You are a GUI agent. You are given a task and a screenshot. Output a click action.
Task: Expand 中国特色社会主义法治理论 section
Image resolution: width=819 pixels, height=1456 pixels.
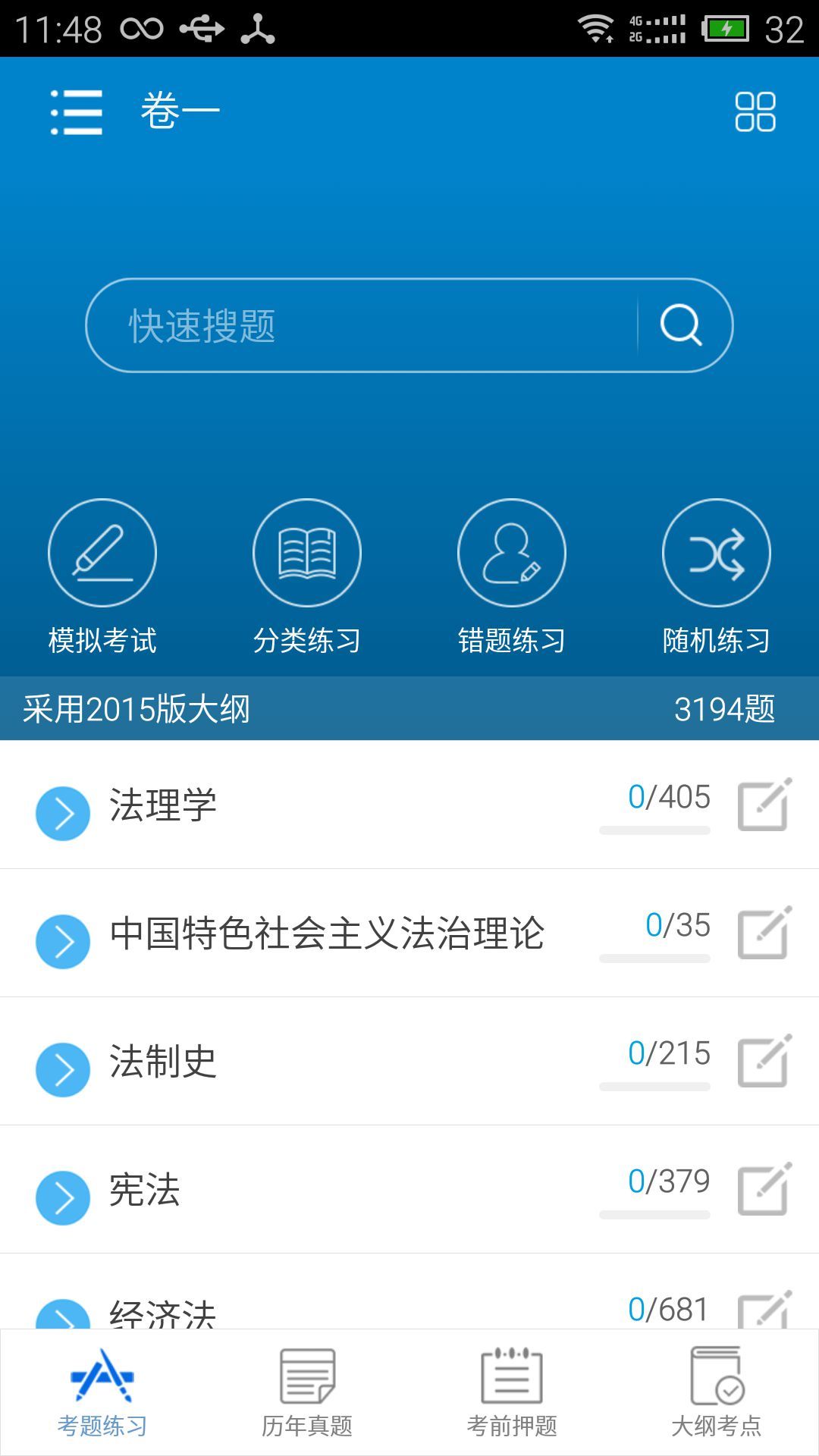click(63, 942)
